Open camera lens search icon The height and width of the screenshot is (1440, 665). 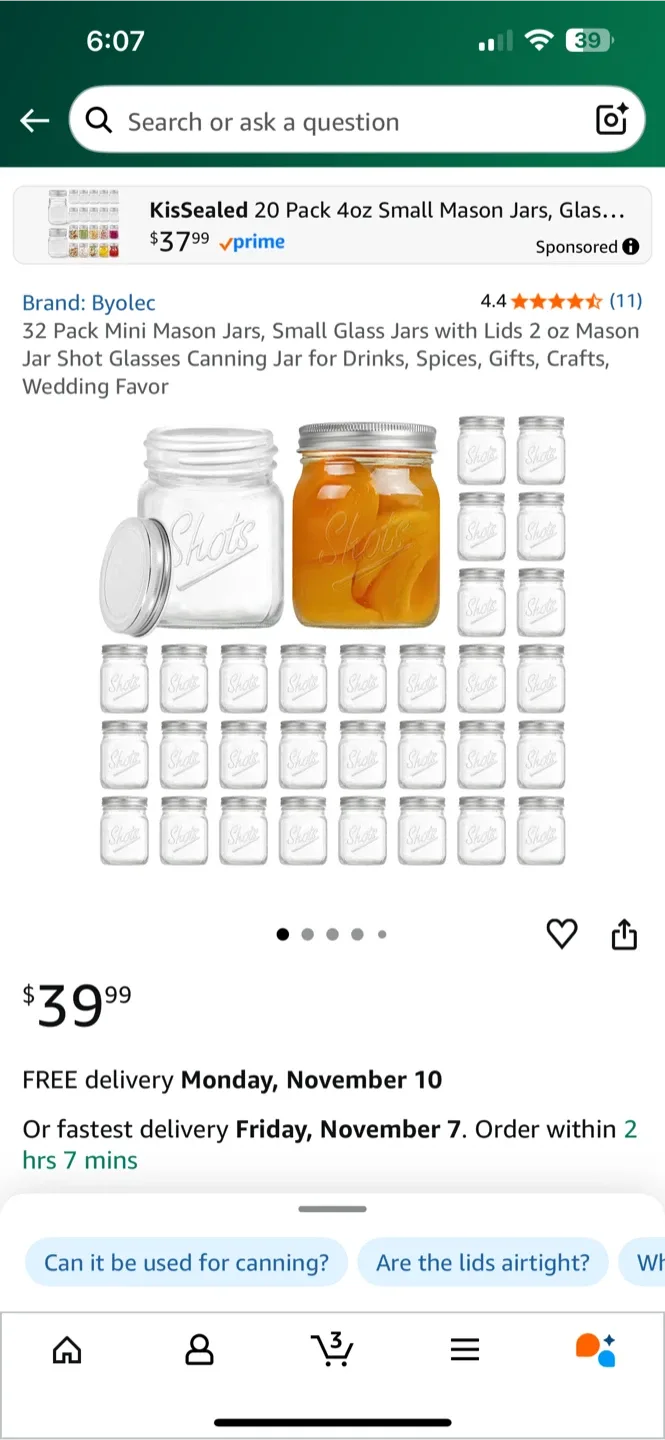click(611, 120)
